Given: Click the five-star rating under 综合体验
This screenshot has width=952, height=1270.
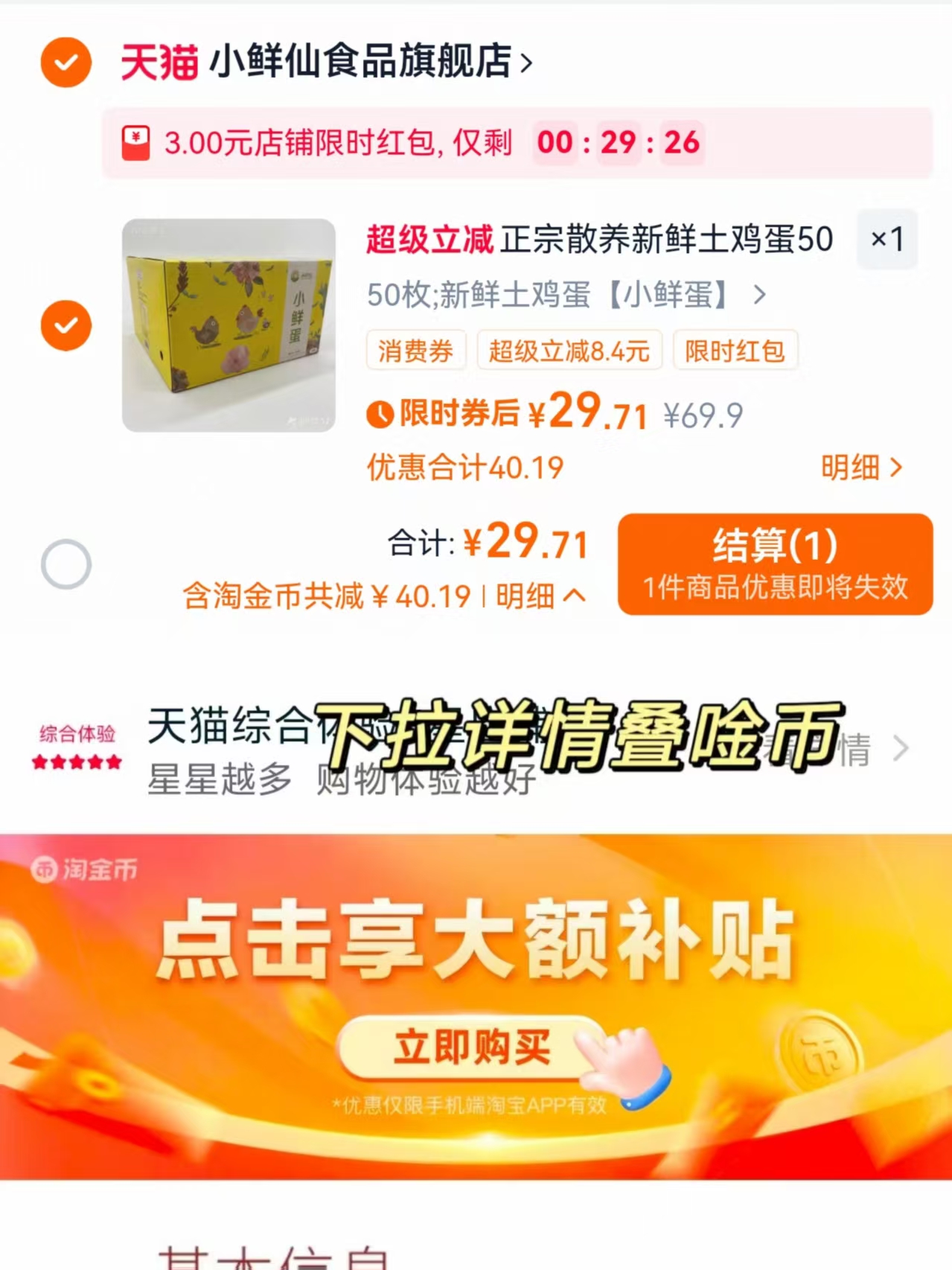Looking at the screenshot, I should coord(77,762).
